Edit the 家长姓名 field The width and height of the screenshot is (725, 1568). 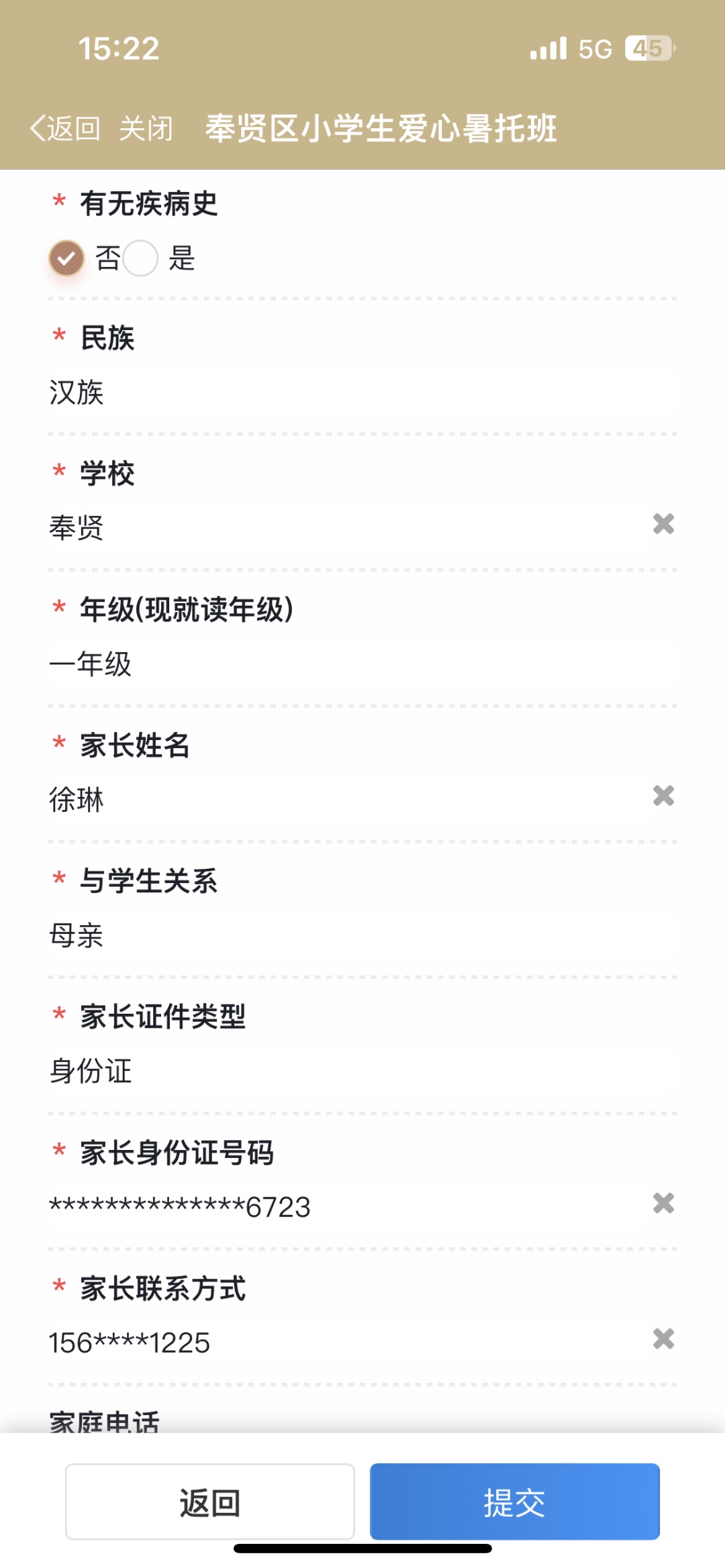click(x=346, y=800)
